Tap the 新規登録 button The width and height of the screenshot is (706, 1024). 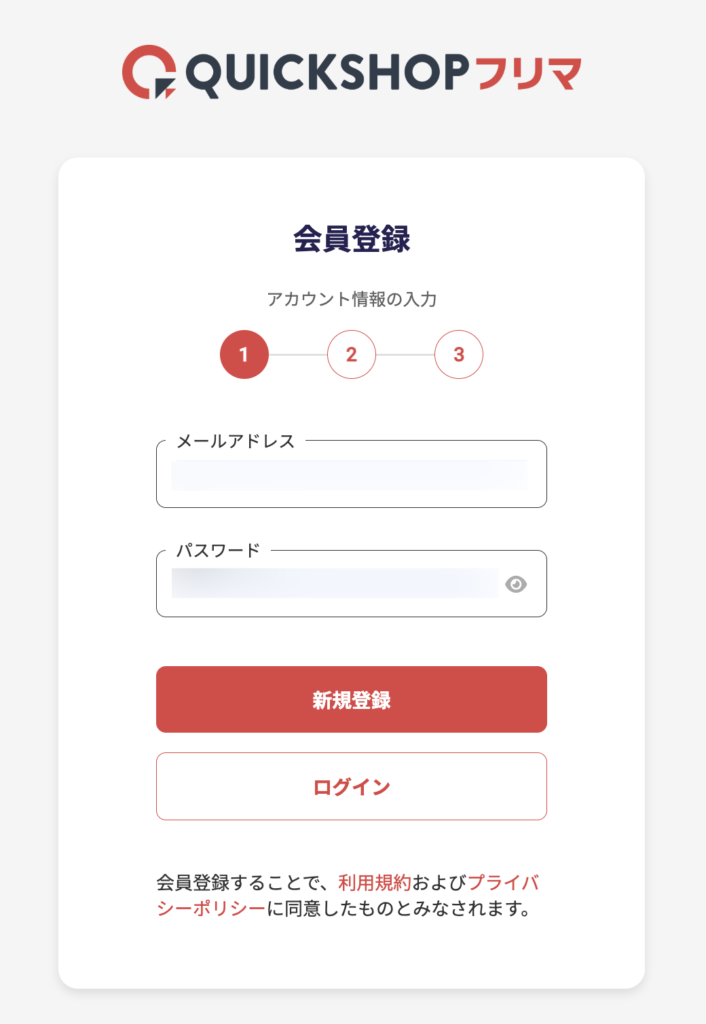(351, 700)
